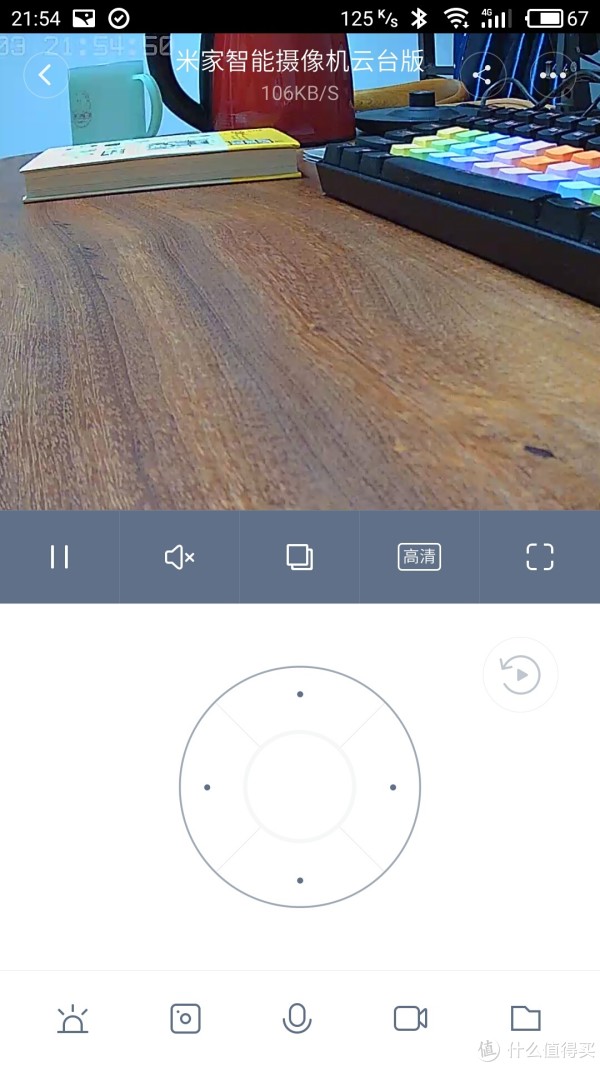Viewport: 600px width, 1067px height.
Task: Pause the live video stream
Action: click(x=60, y=557)
